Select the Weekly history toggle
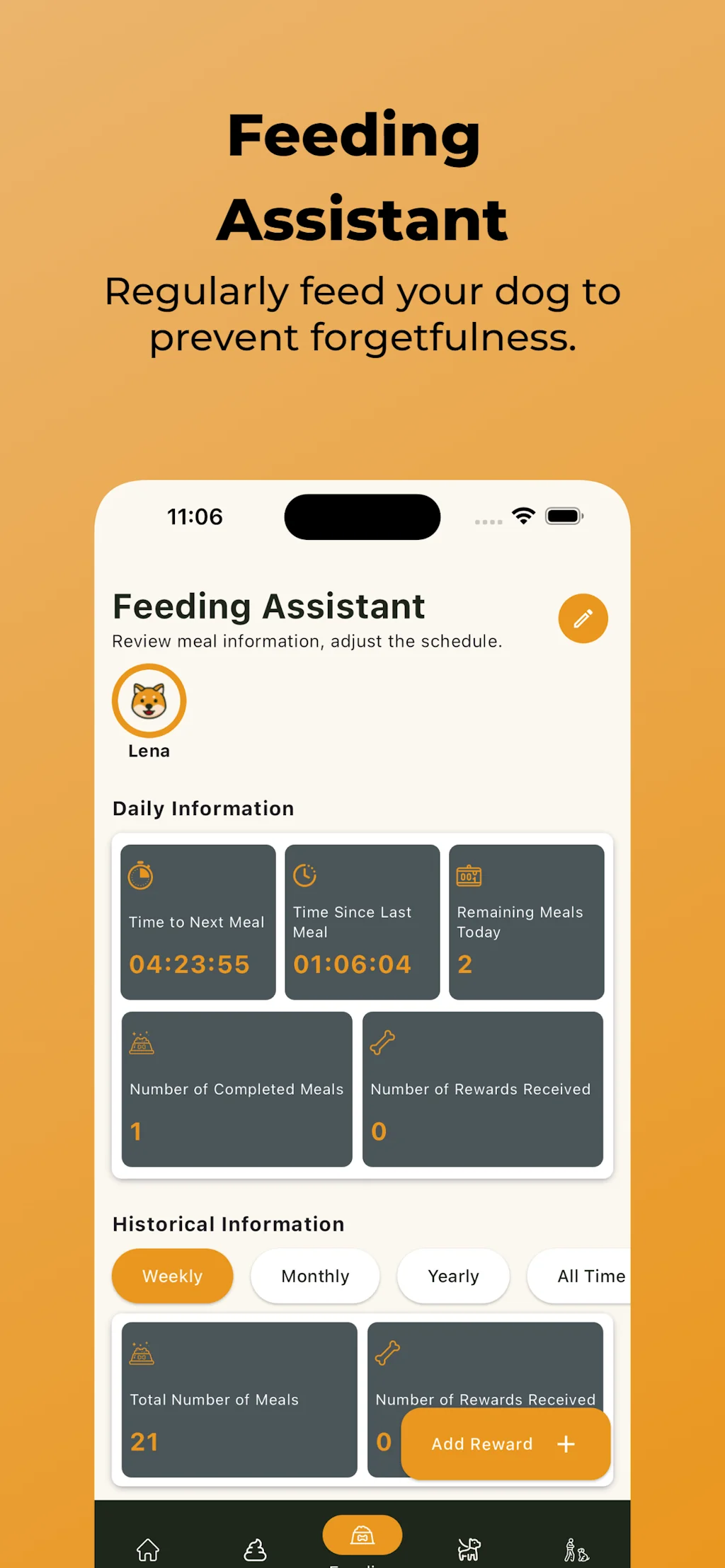This screenshot has width=725, height=1568. [172, 1276]
